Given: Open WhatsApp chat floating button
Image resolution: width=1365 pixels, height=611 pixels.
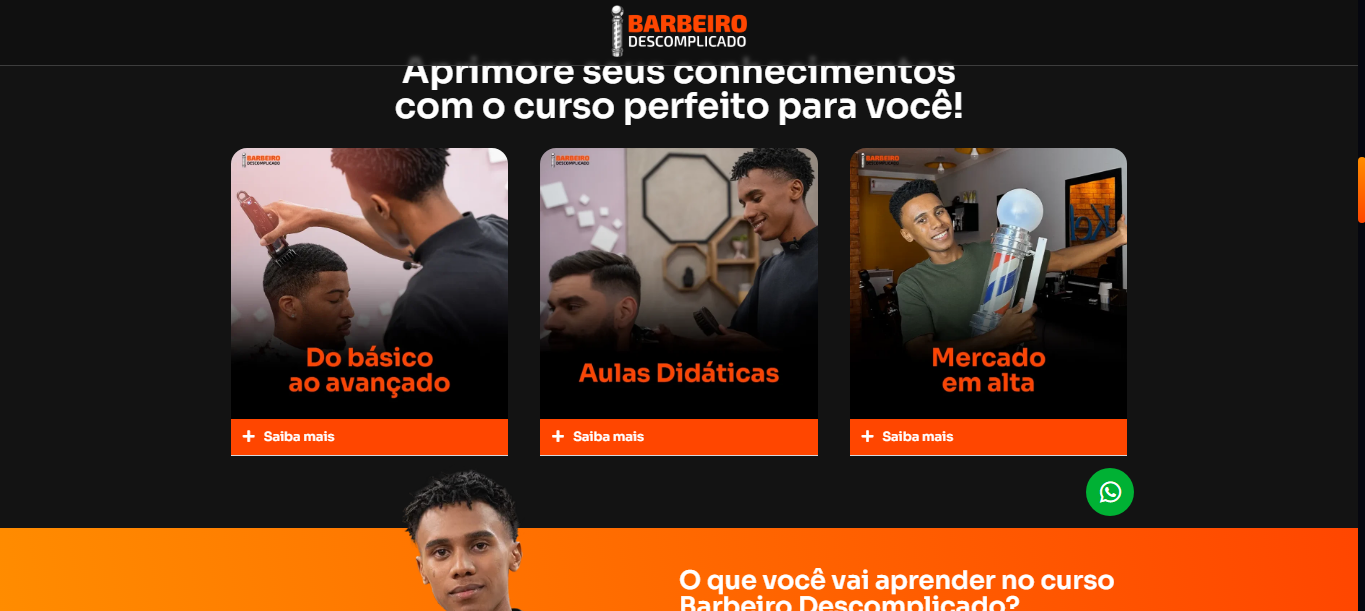Looking at the screenshot, I should [1110, 492].
